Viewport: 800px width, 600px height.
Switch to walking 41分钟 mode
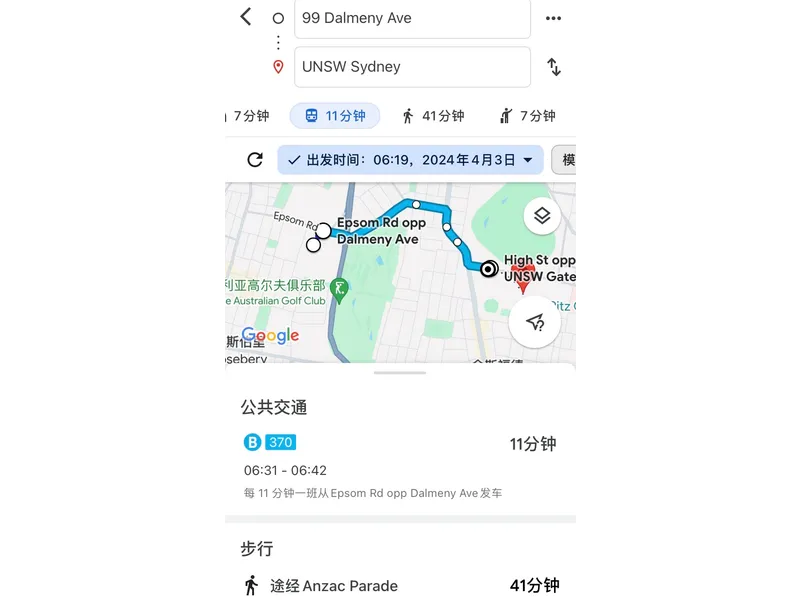[x=433, y=116]
